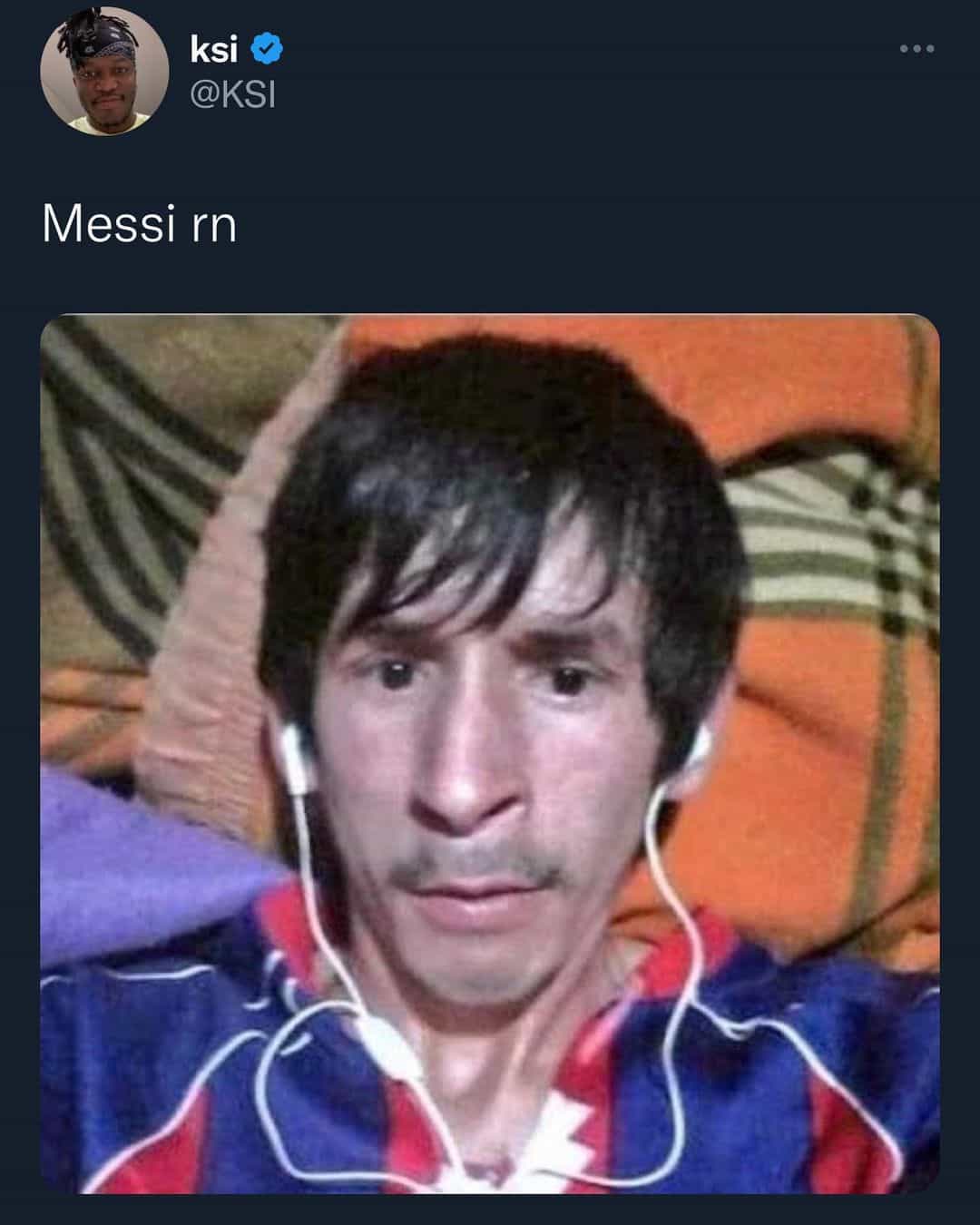
Task: Open KSI's profile picture
Action: click(x=104, y=72)
